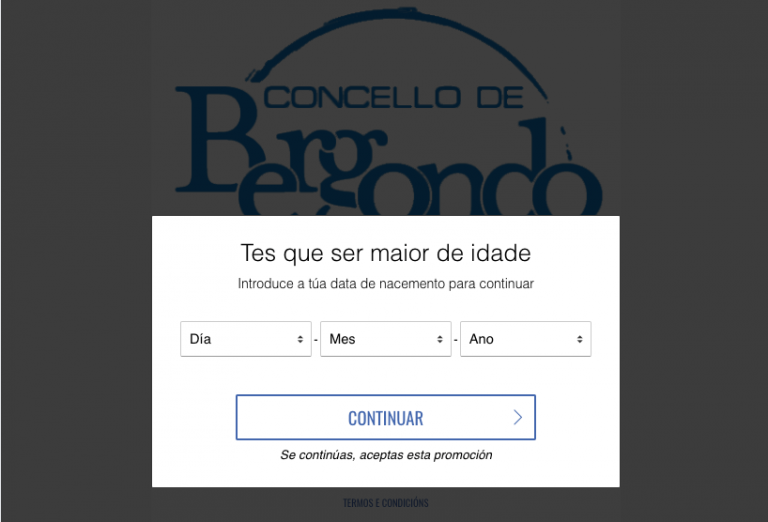Viewport: 768px width, 522px height.
Task: Open the Día dropdown
Action: 246,339
